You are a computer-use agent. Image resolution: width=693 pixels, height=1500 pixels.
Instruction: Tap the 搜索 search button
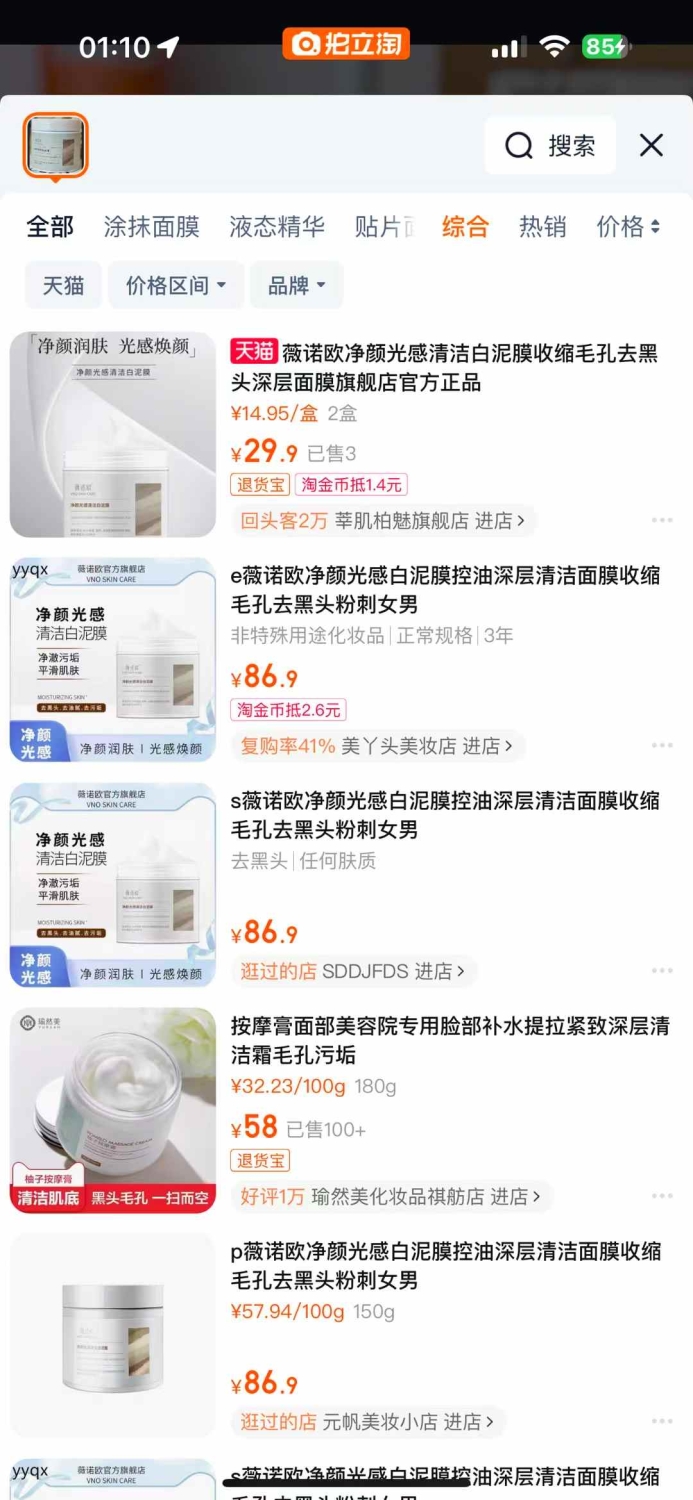[x=550, y=146]
